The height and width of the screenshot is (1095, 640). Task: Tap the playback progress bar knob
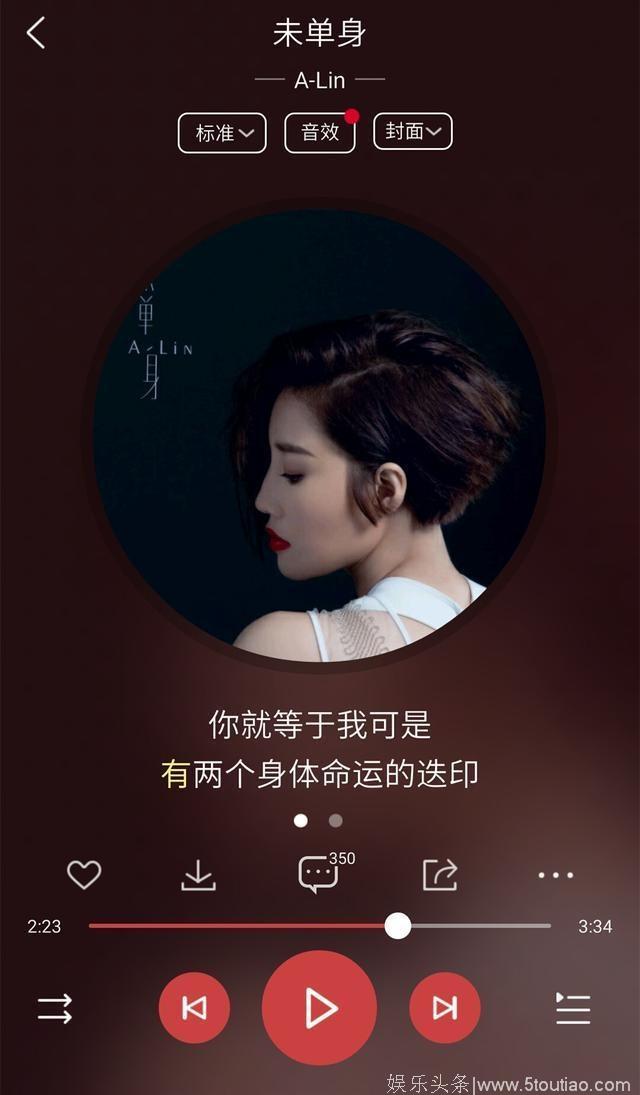coord(398,926)
